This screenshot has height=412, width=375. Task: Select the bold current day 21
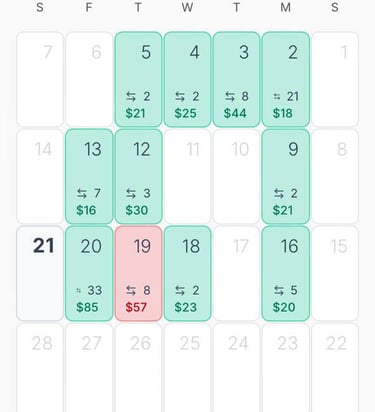click(40, 273)
